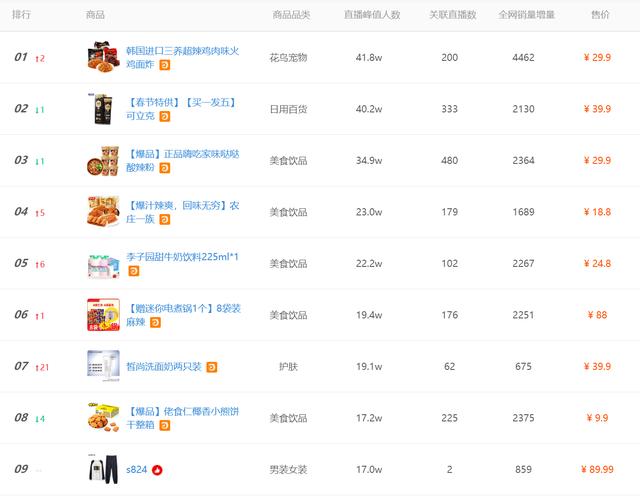This screenshot has width=640, height=502.
Task: Open the 李子园甜牛奶饮料225ml product link
Action: [183, 257]
